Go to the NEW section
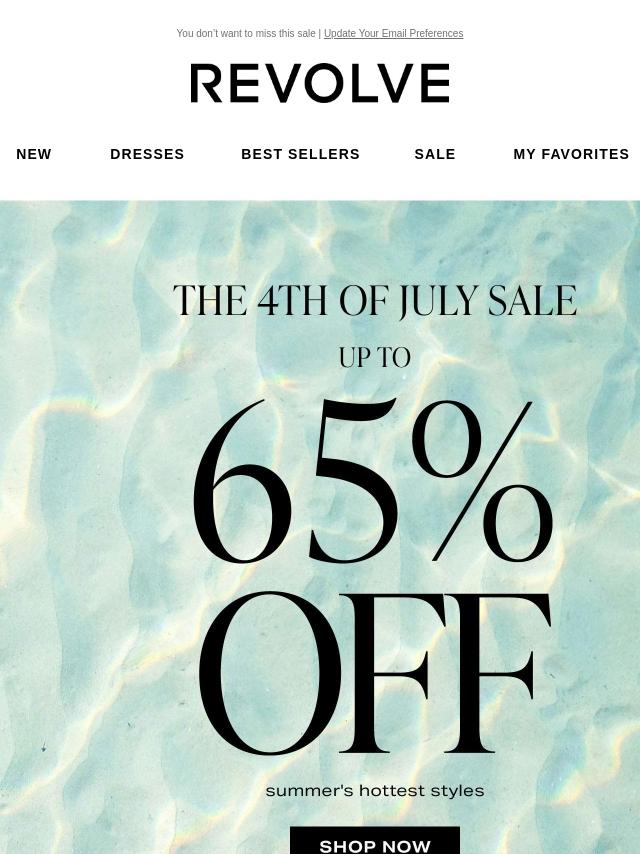 (x=34, y=154)
